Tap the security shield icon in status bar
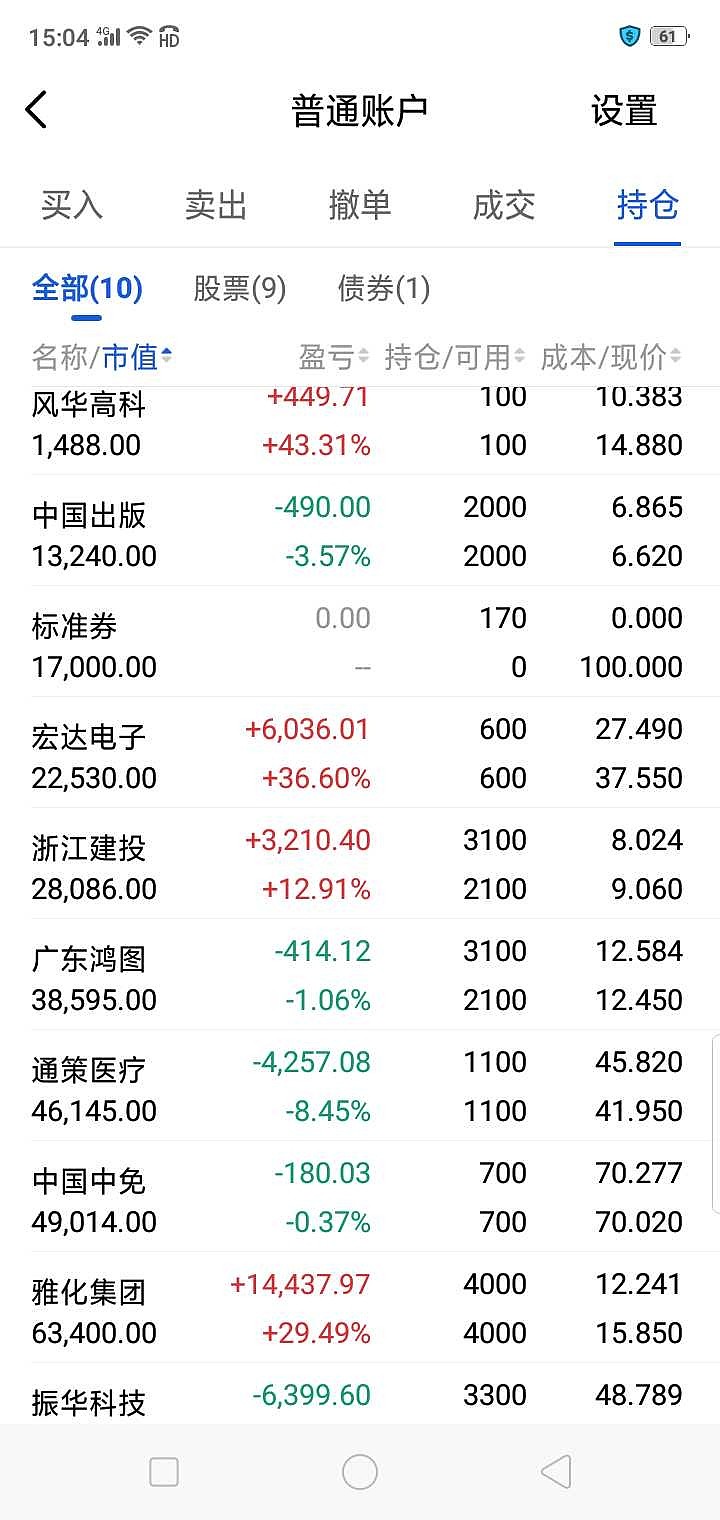The image size is (720, 1520). tap(628, 35)
